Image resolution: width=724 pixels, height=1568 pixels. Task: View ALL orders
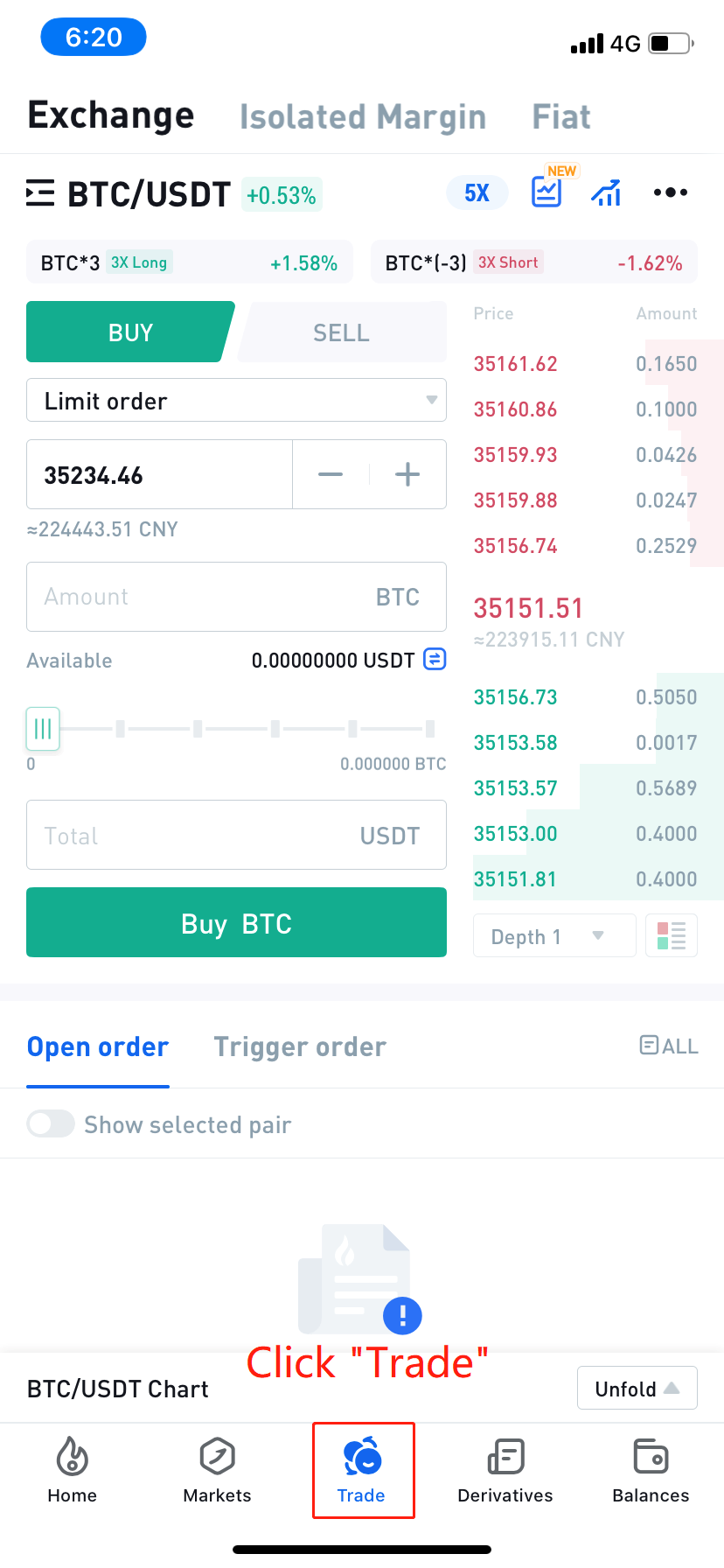[x=669, y=1046]
